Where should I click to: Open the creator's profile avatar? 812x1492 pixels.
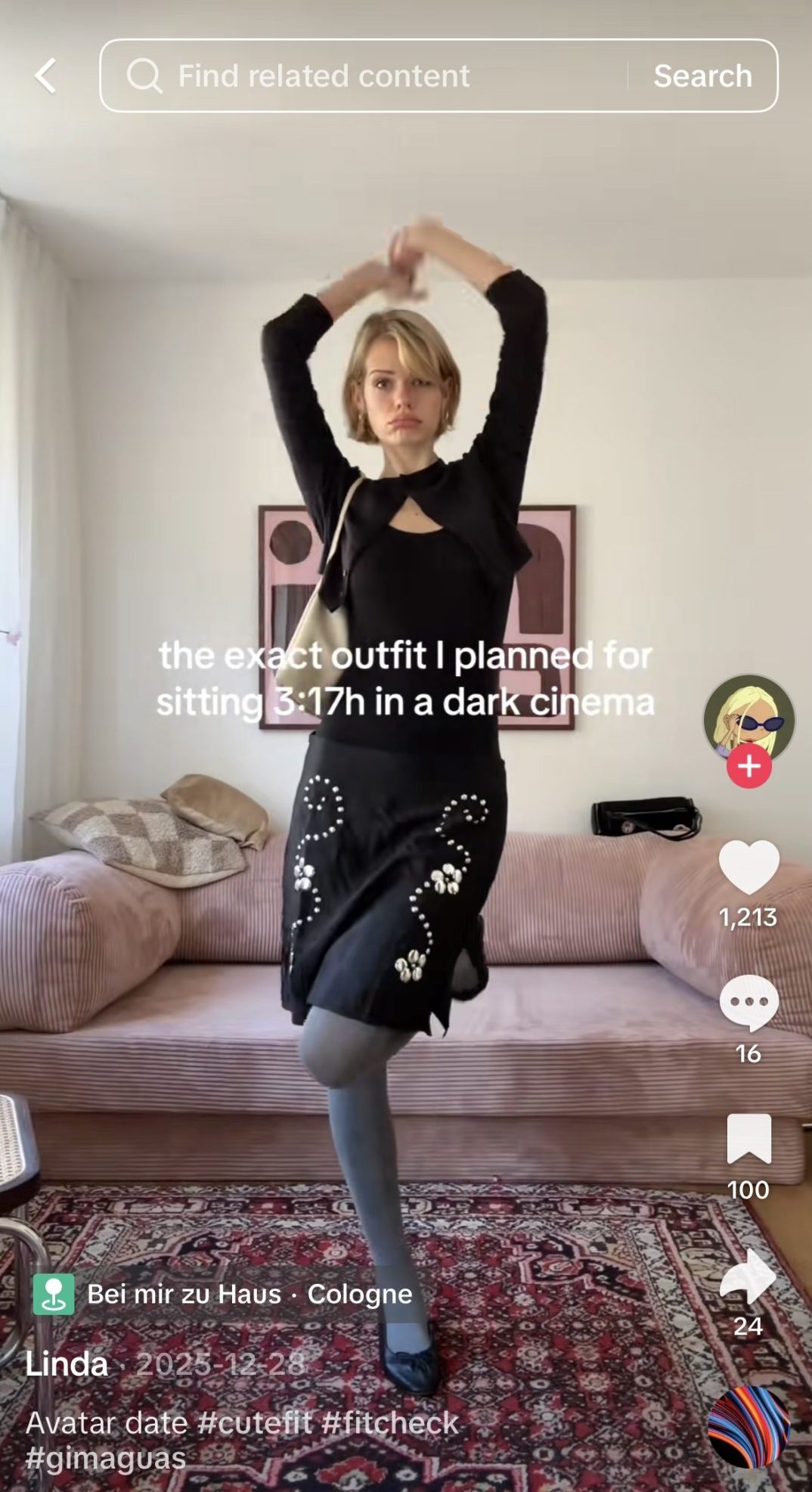pyautogui.click(x=748, y=717)
